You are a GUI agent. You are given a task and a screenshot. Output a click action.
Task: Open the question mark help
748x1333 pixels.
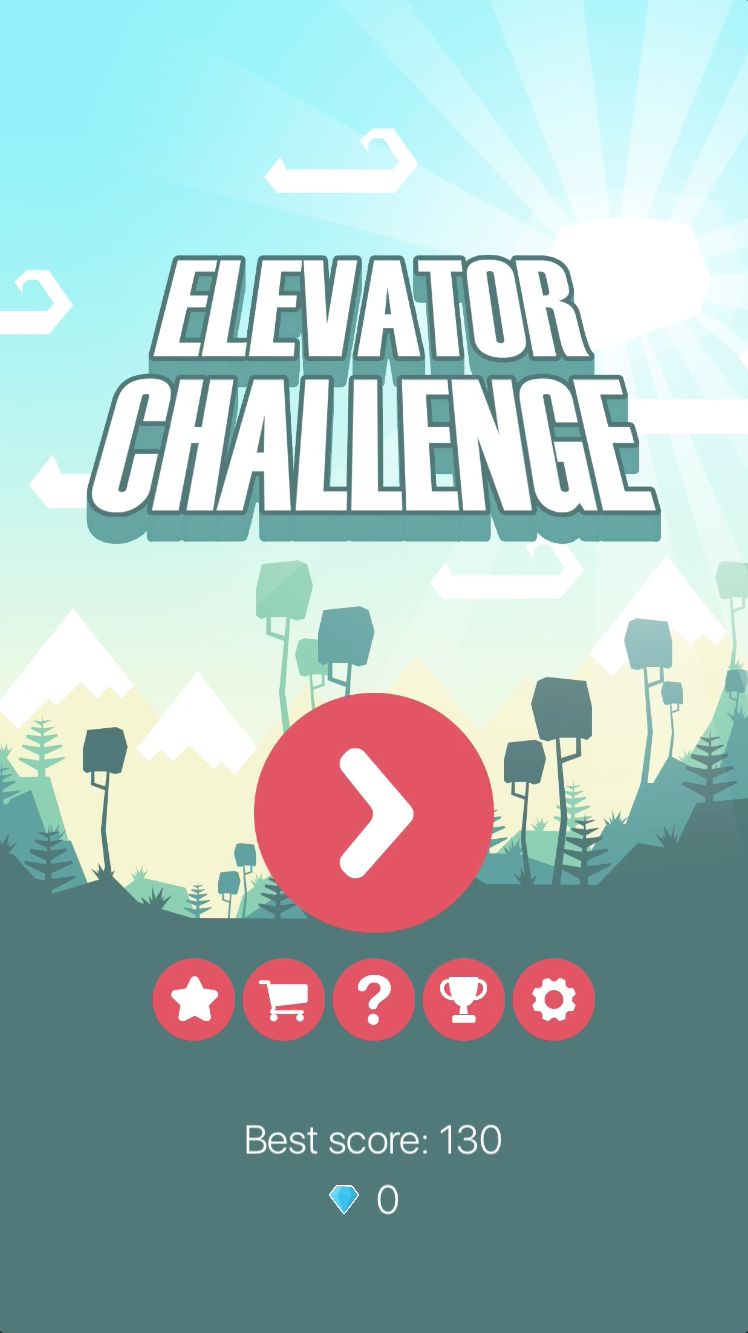[x=374, y=999]
